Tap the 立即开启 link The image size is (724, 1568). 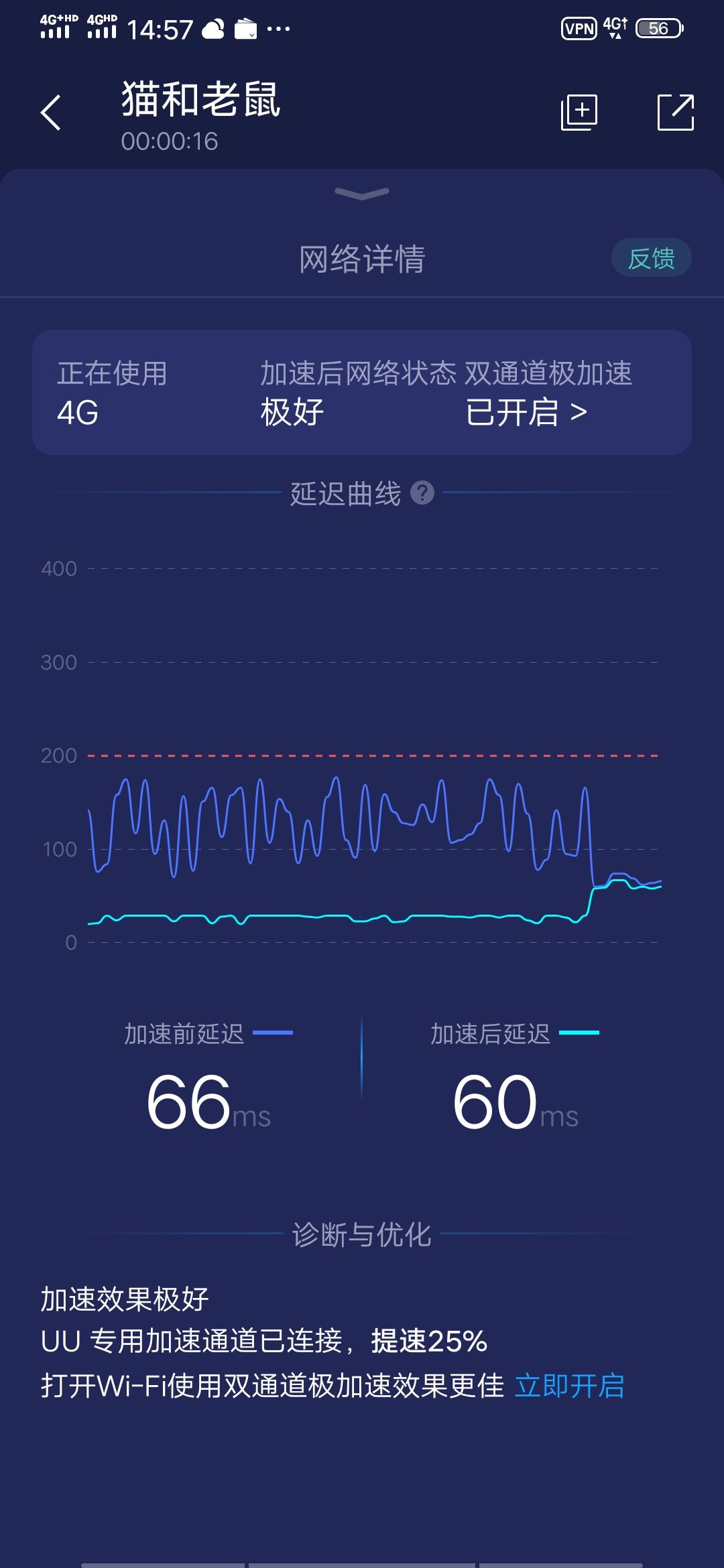[570, 1386]
